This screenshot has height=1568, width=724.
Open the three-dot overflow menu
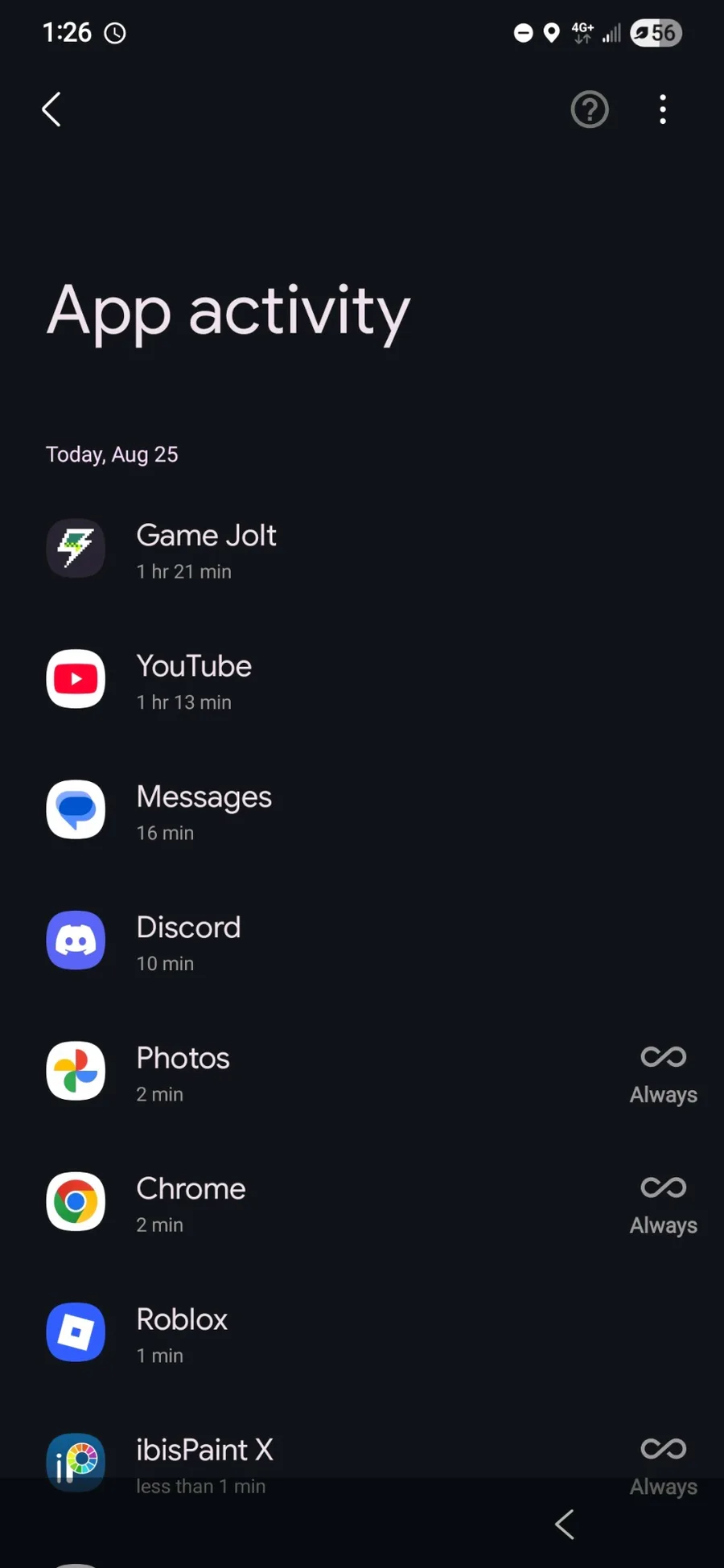coord(663,109)
